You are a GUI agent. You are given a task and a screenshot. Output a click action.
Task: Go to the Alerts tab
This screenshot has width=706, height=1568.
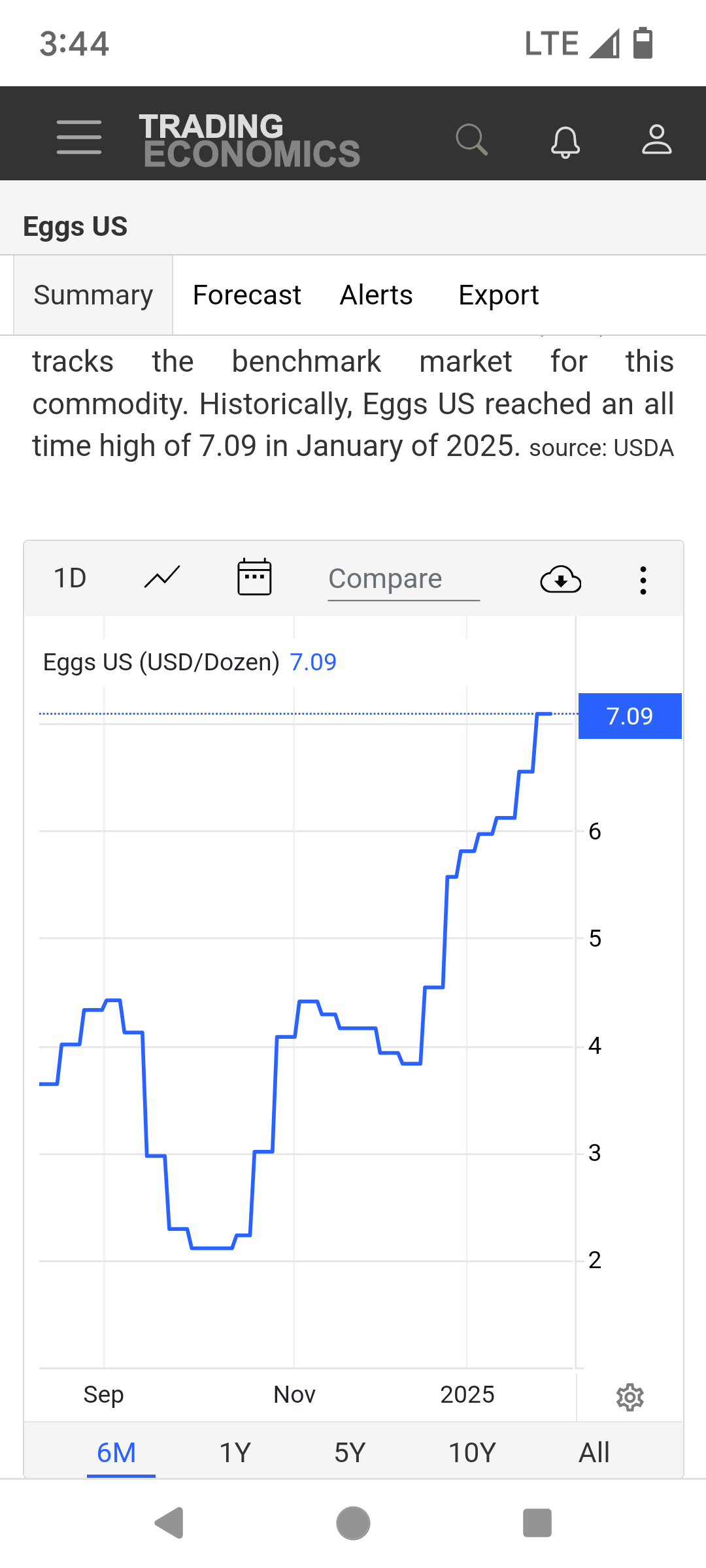tap(377, 295)
